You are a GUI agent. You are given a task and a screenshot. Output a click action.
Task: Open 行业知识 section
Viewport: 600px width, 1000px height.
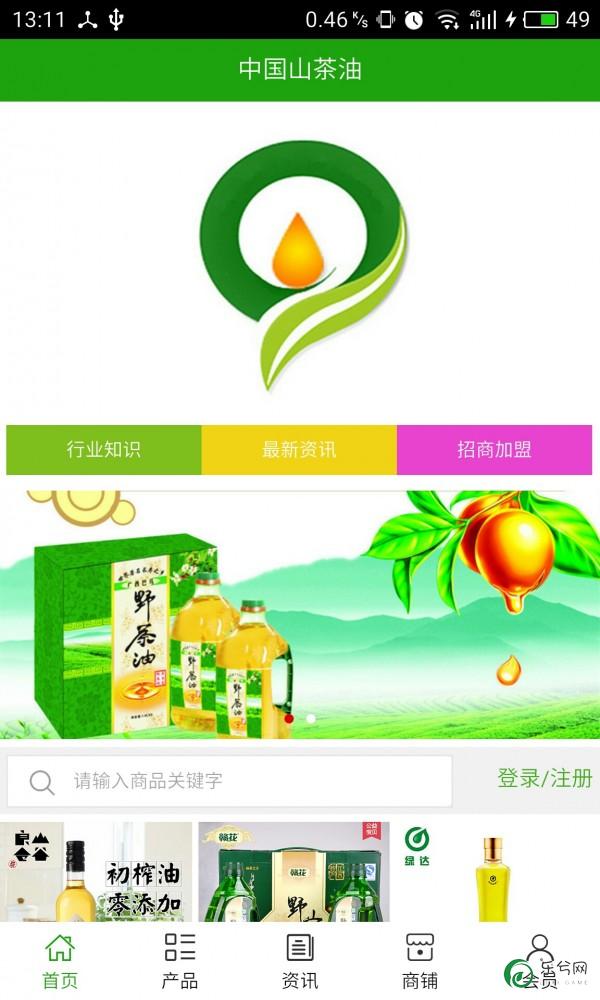(x=104, y=450)
